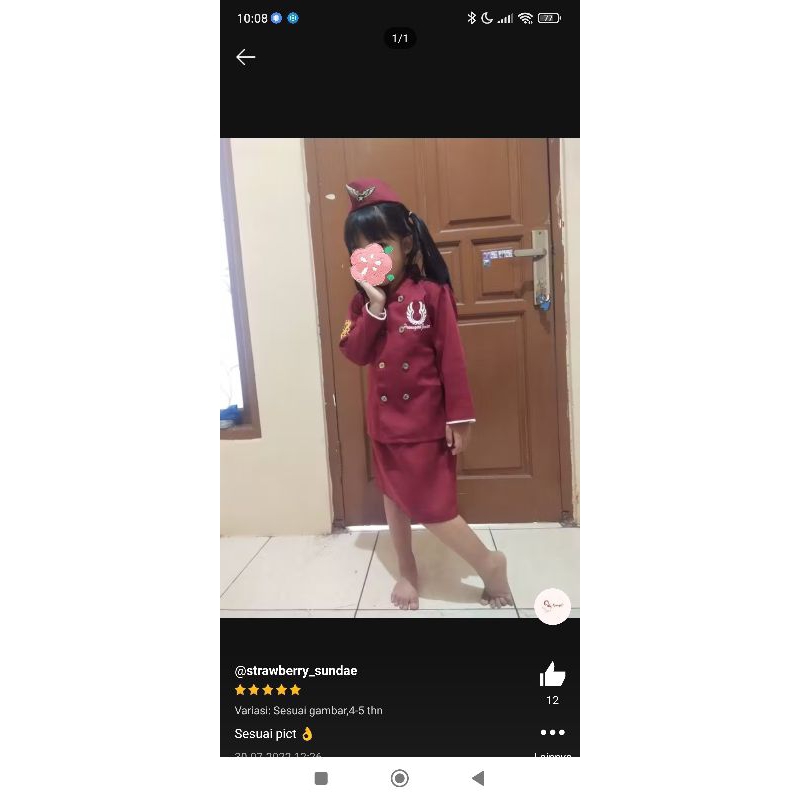The height and width of the screenshot is (800, 800).
Task: Tap the system home button
Action: pos(400,778)
